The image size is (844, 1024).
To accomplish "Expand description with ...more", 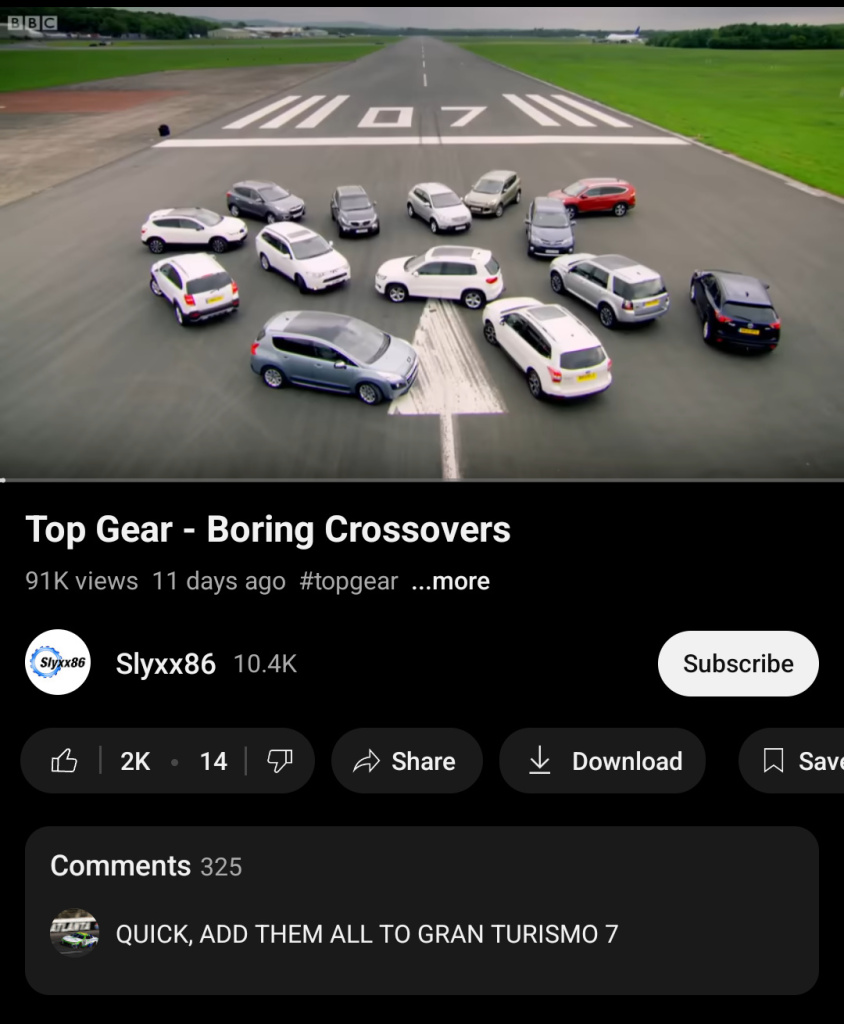I will tap(450, 581).
